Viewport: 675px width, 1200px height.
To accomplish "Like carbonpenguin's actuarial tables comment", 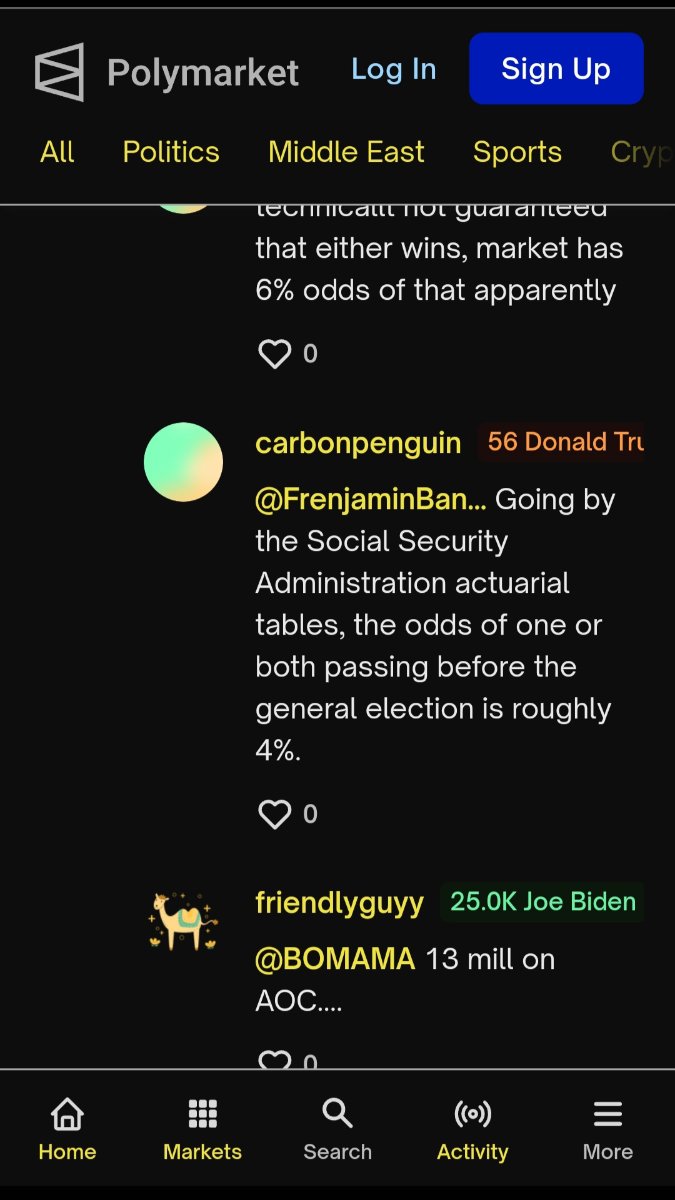I will tap(275, 814).
